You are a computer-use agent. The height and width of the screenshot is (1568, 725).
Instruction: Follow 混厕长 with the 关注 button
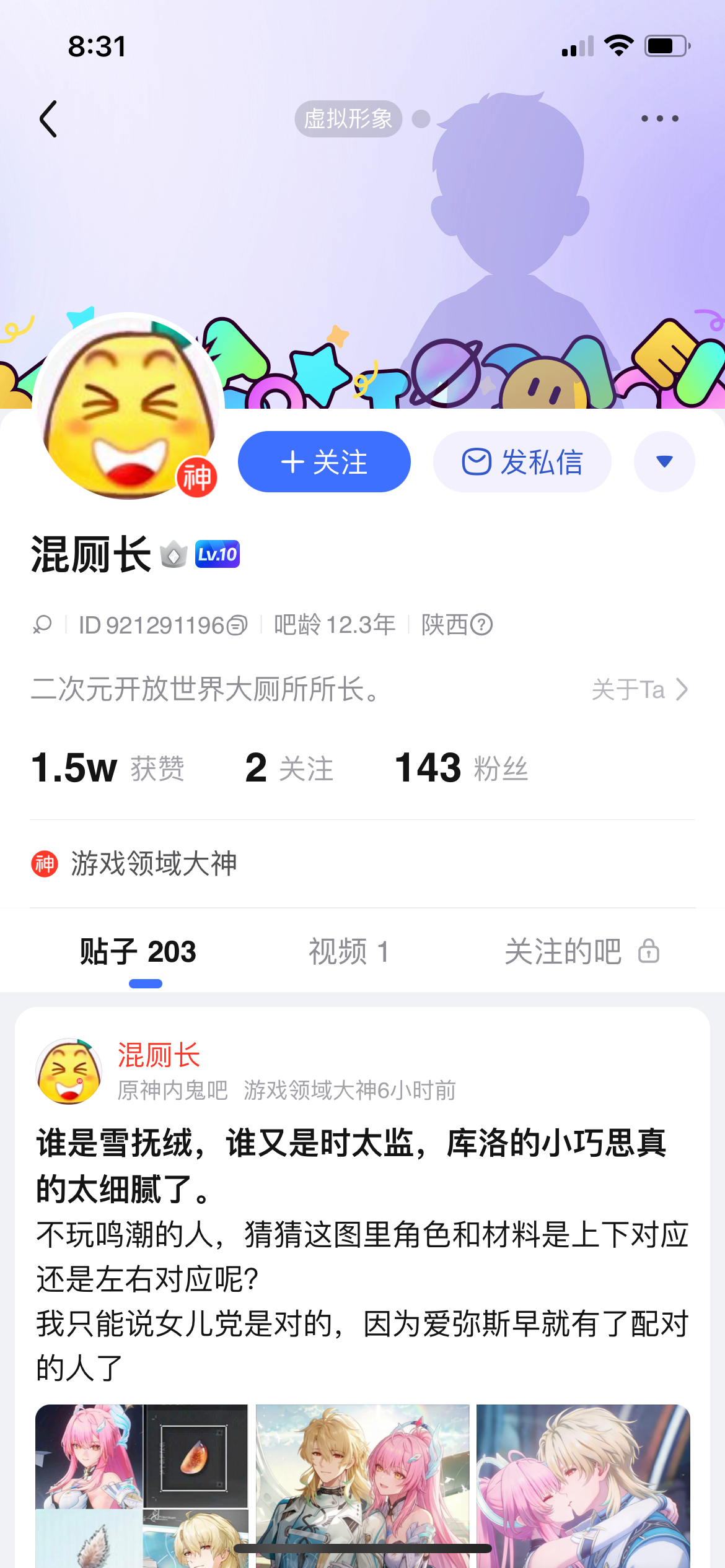tap(324, 462)
